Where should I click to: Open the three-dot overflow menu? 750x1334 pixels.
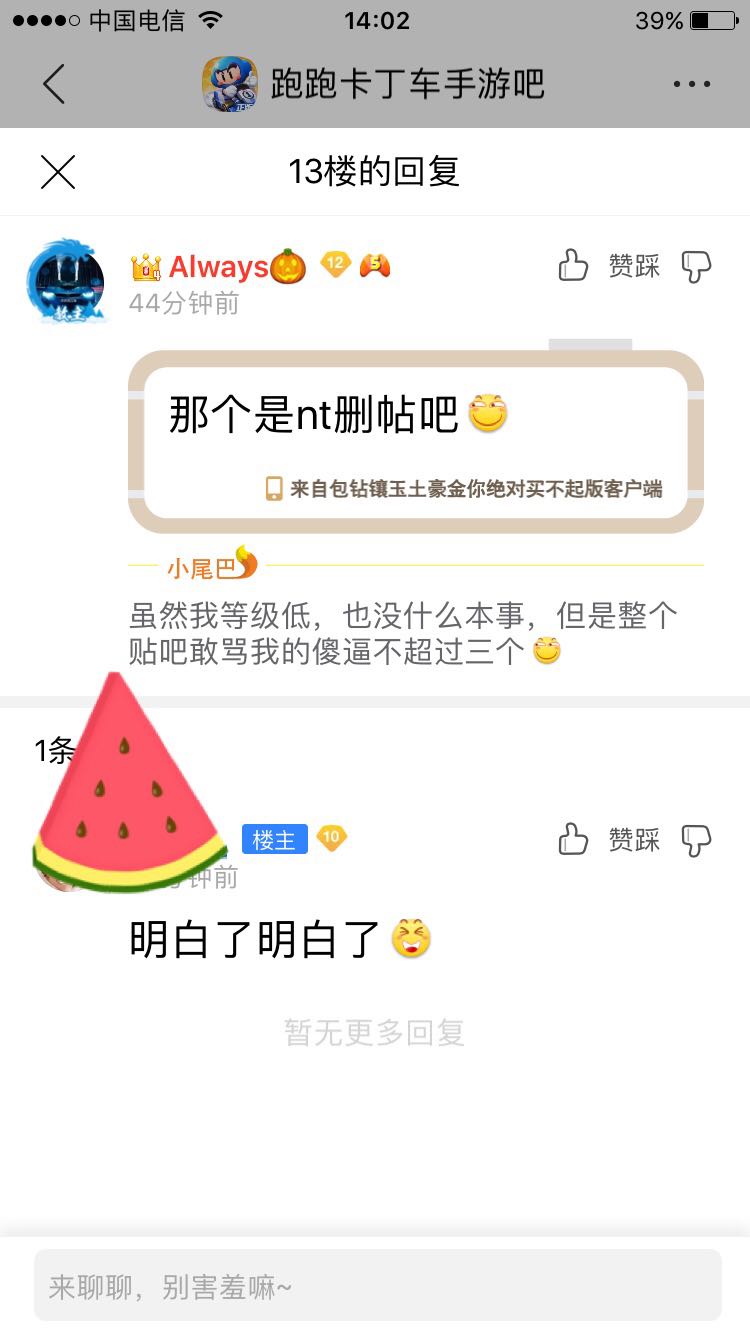[x=692, y=84]
